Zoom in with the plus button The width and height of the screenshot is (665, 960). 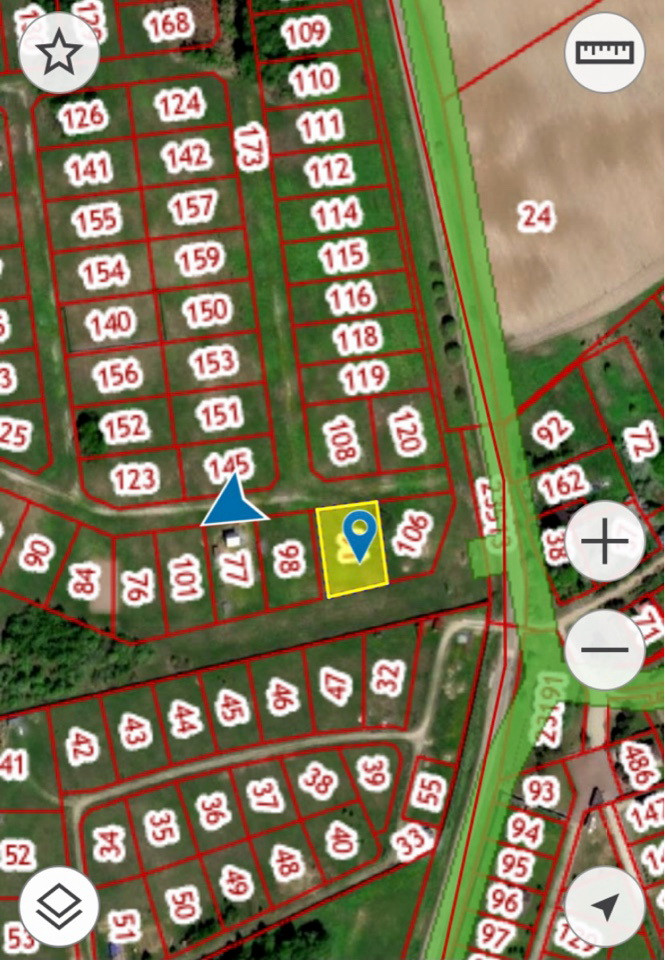[604, 541]
